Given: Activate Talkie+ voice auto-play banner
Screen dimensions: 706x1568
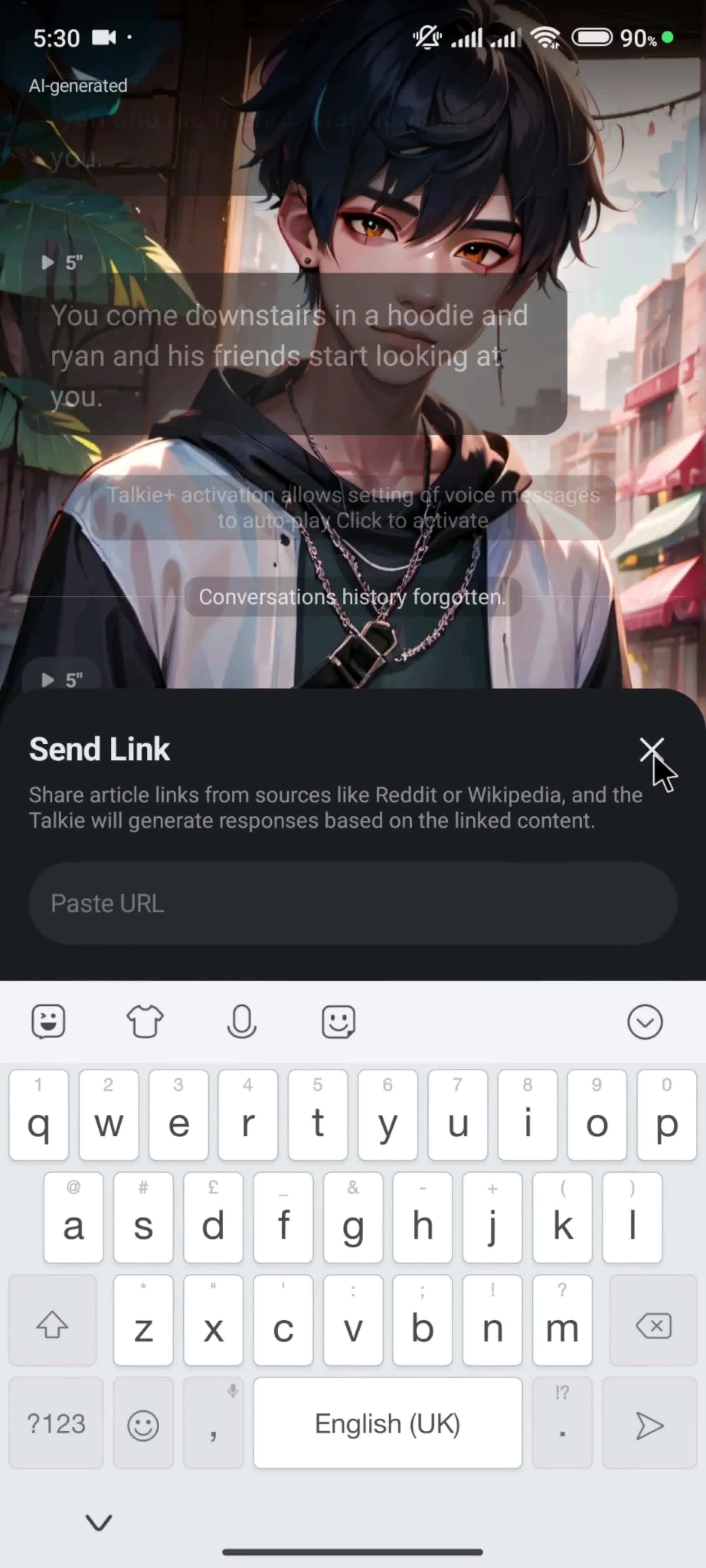Looking at the screenshot, I should coord(352,507).
